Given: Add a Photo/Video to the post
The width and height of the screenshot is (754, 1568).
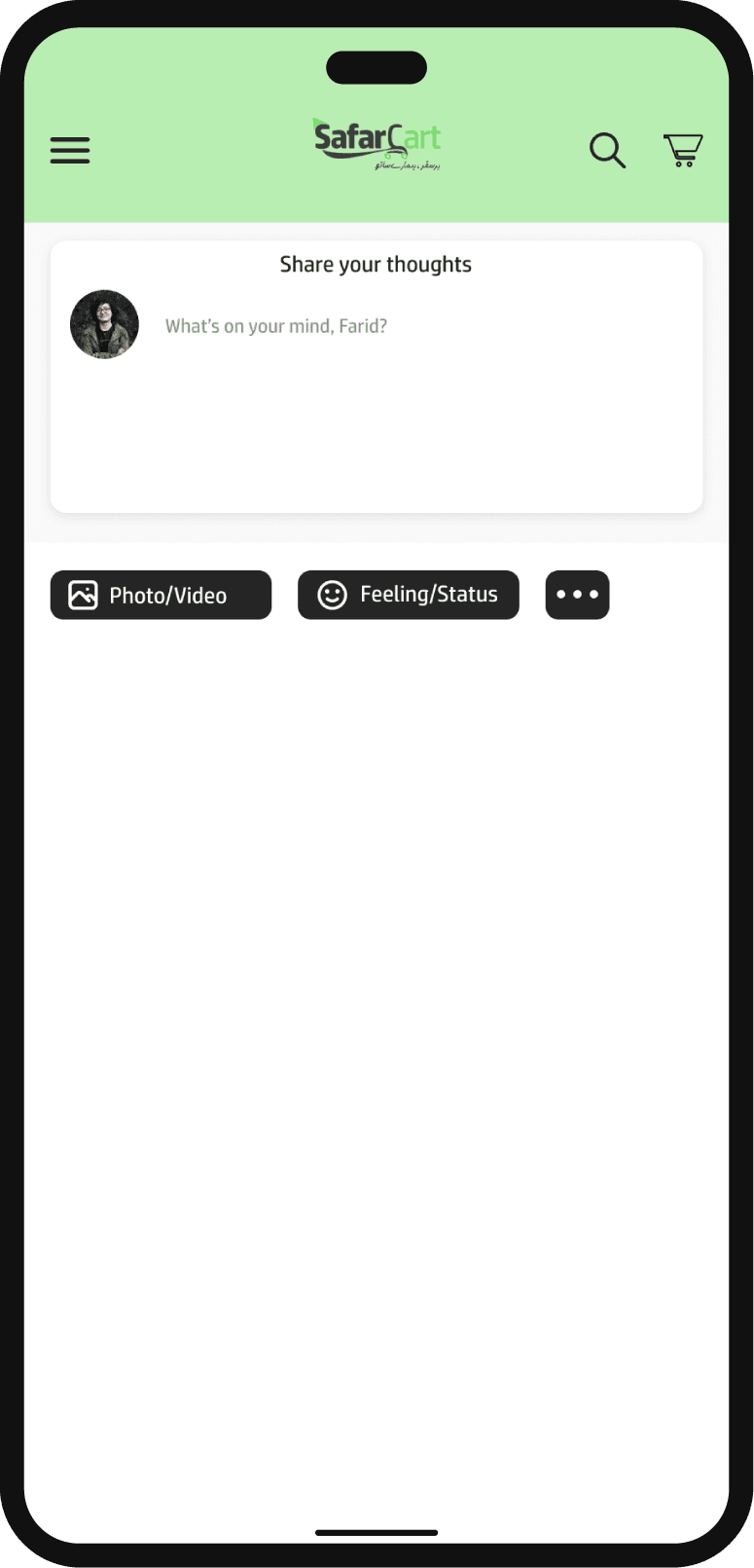Looking at the screenshot, I should pyautogui.click(x=161, y=595).
